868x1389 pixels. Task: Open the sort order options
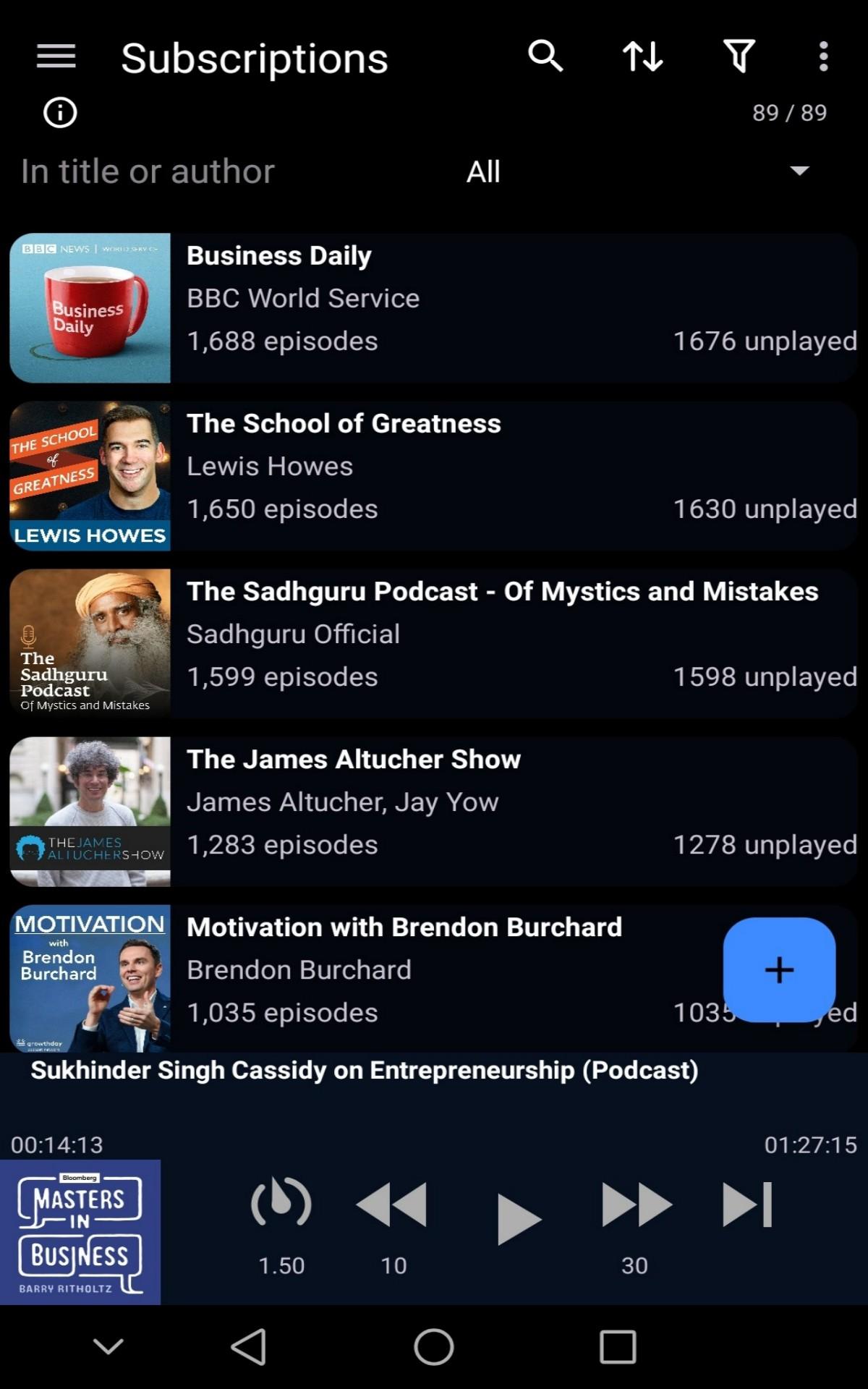(643, 56)
